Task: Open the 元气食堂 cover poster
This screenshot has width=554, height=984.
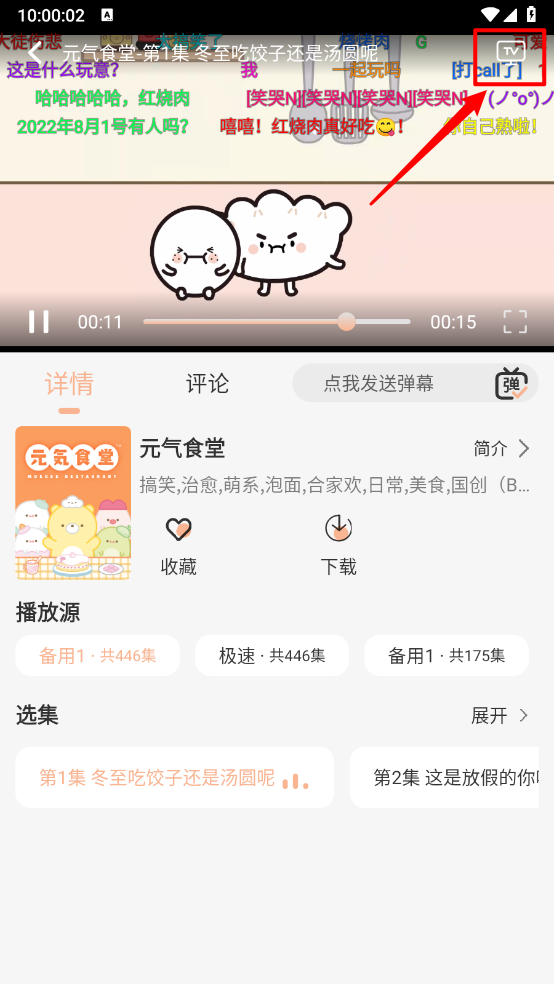Action: [x=73, y=503]
